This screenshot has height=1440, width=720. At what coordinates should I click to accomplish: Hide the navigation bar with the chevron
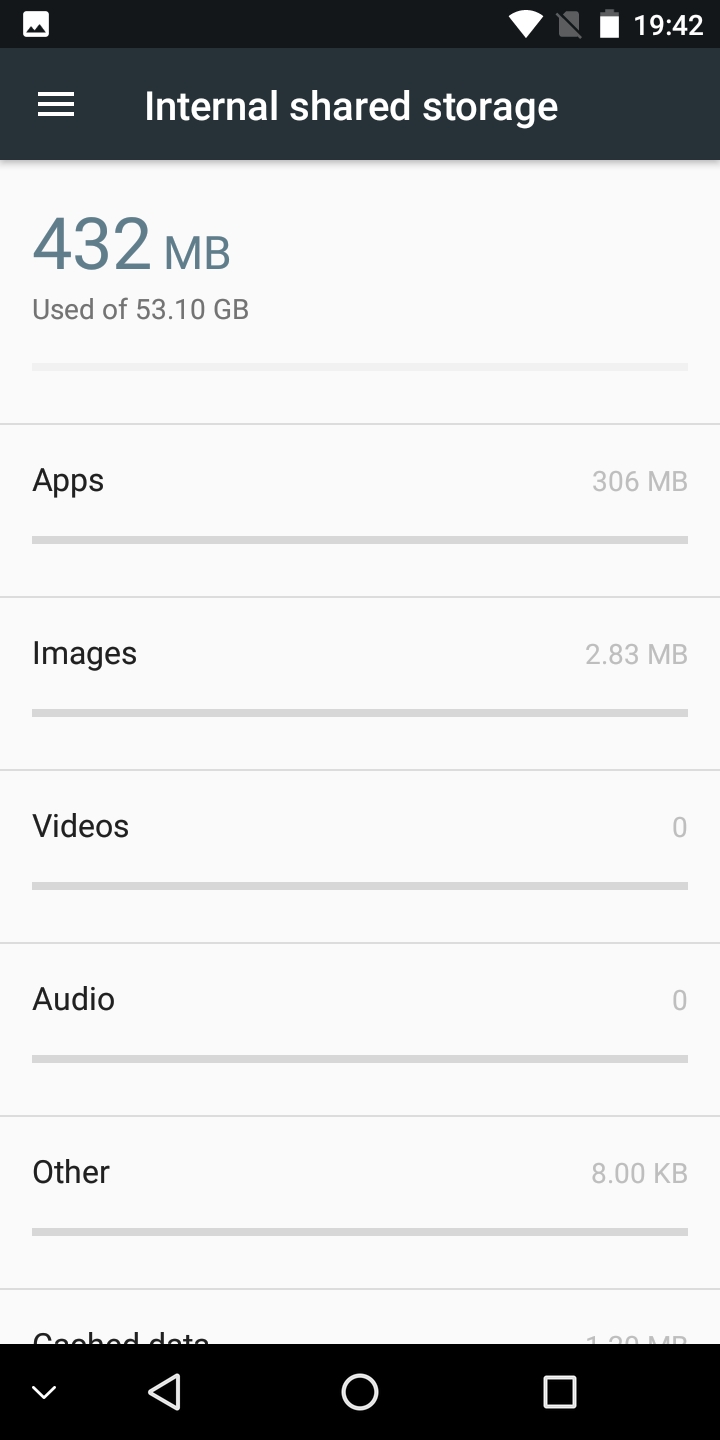[44, 1391]
